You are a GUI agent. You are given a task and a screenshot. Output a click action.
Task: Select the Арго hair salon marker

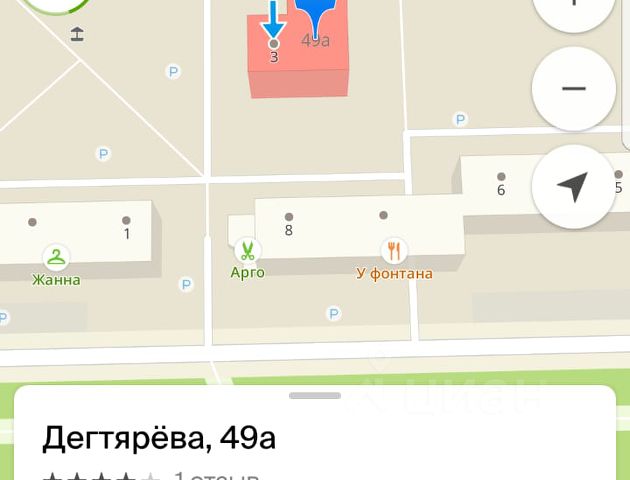(247, 250)
